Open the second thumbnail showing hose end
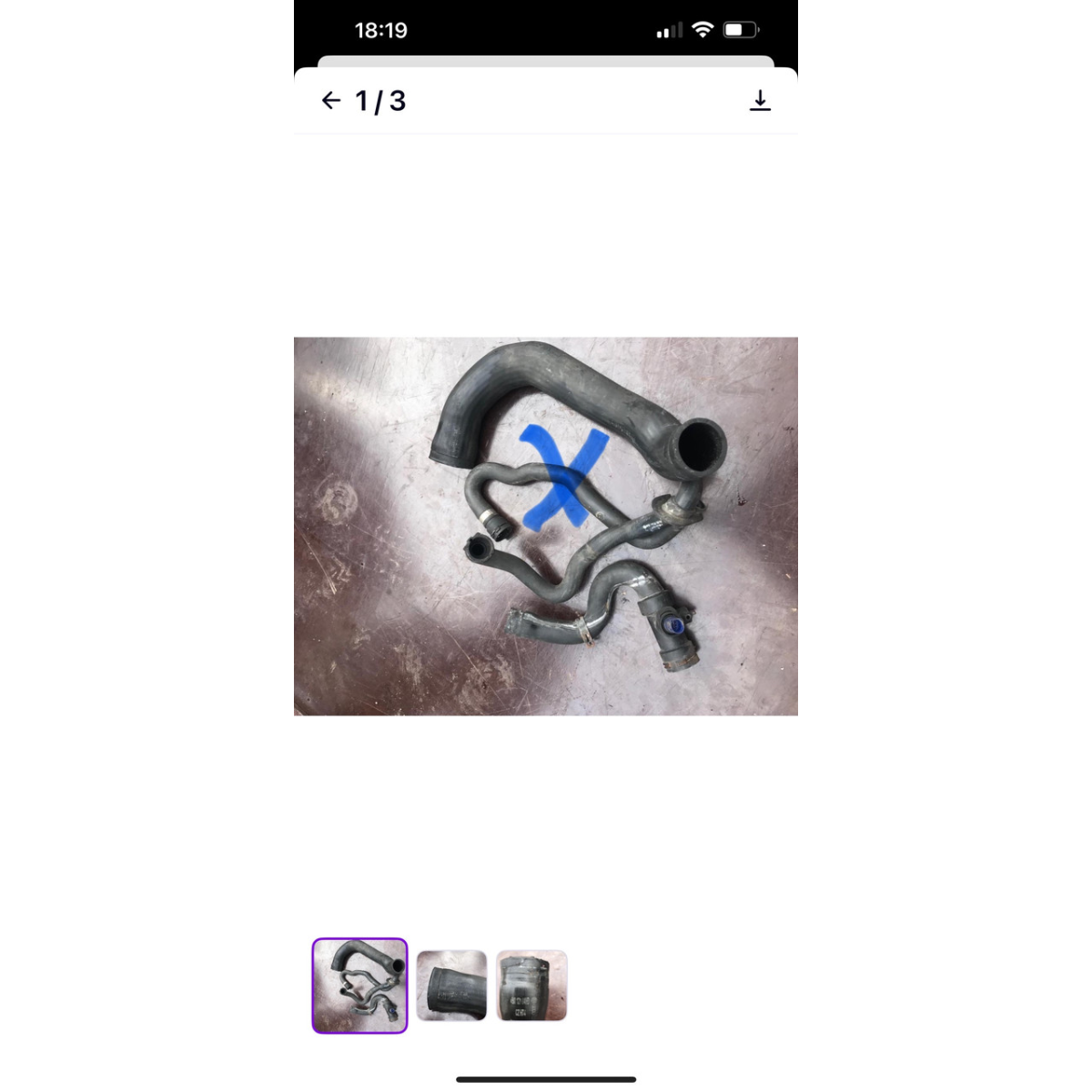 [x=451, y=986]
